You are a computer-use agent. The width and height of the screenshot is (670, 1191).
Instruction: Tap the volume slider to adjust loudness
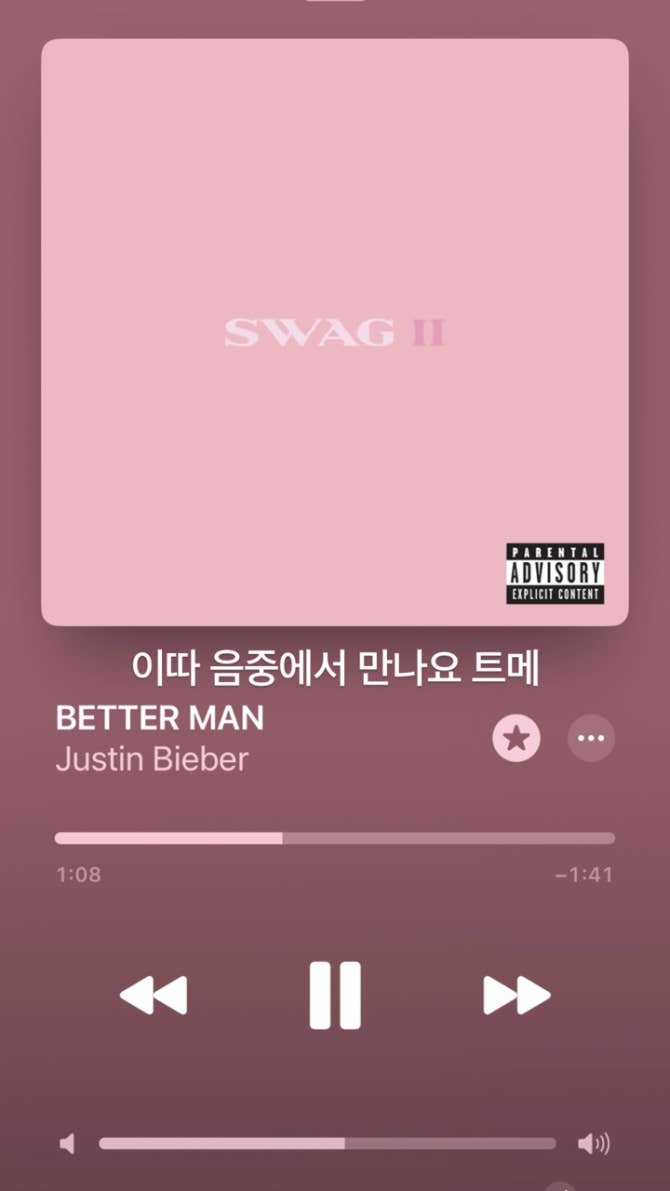tap(327, 1143)
